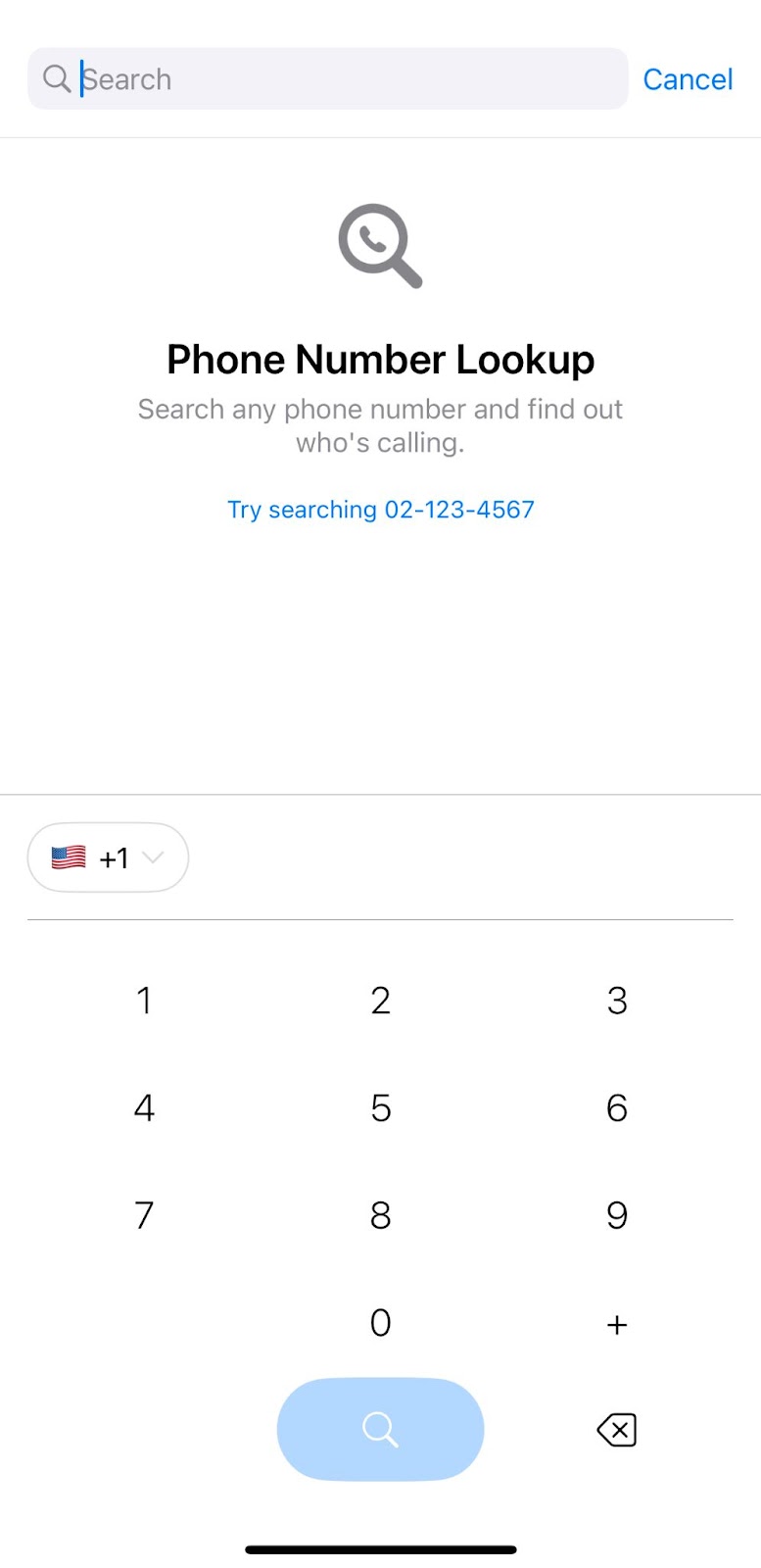Tap the blue magnifier search button
Screen dimensions: 761x1568
(x=381, y=1429)
